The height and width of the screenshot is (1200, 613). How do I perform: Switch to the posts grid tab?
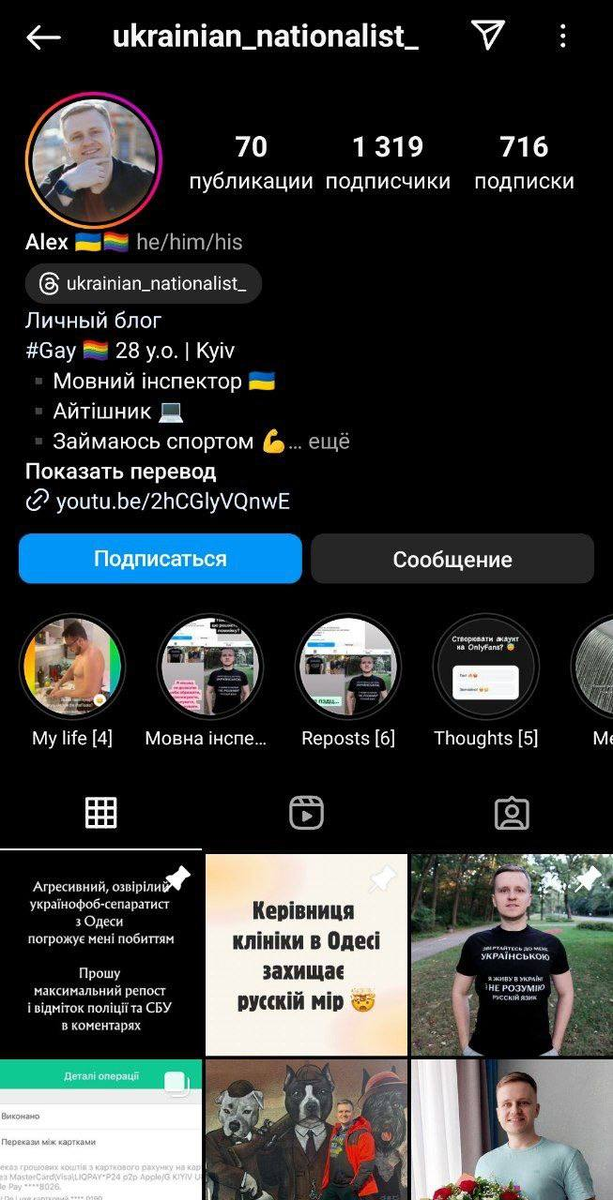(101, 813)
